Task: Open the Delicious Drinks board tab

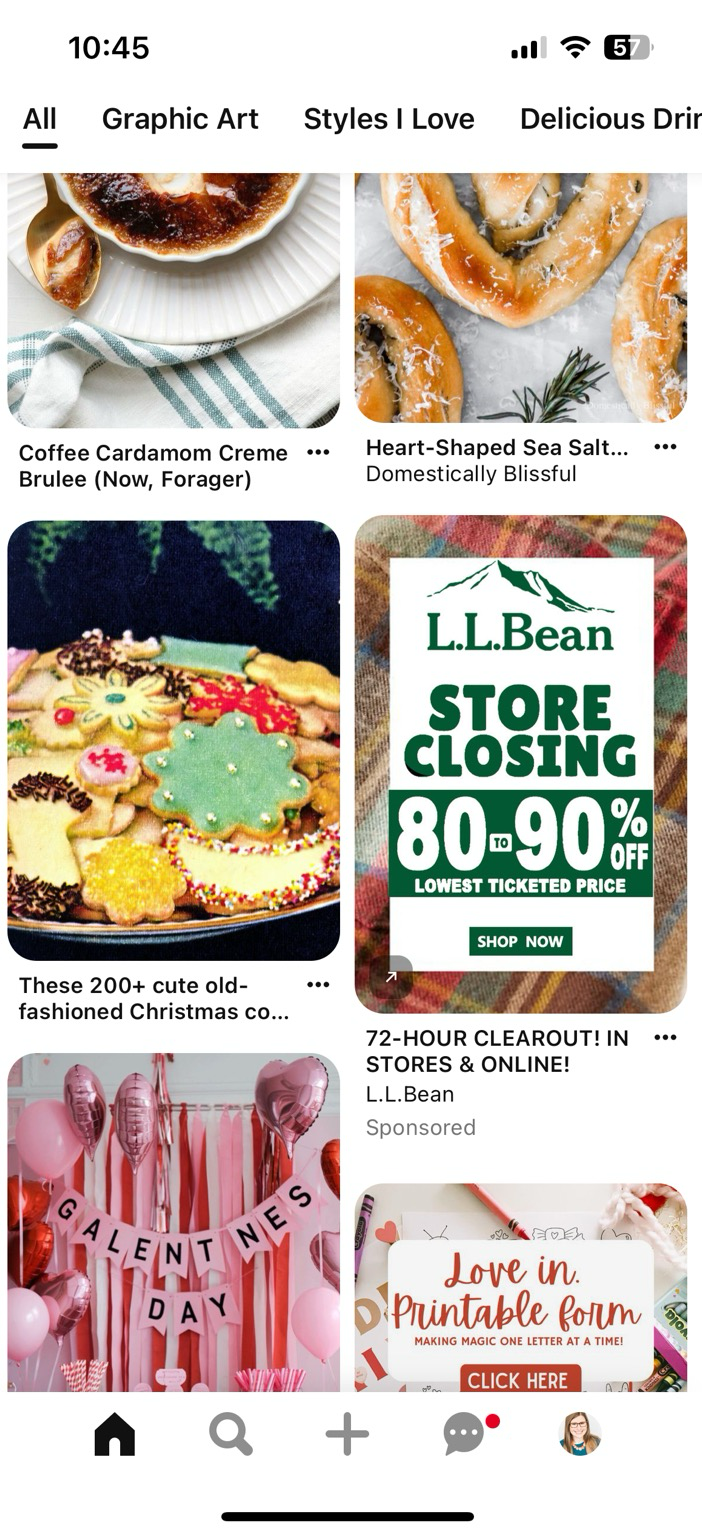Action: (x=608, y=119)
